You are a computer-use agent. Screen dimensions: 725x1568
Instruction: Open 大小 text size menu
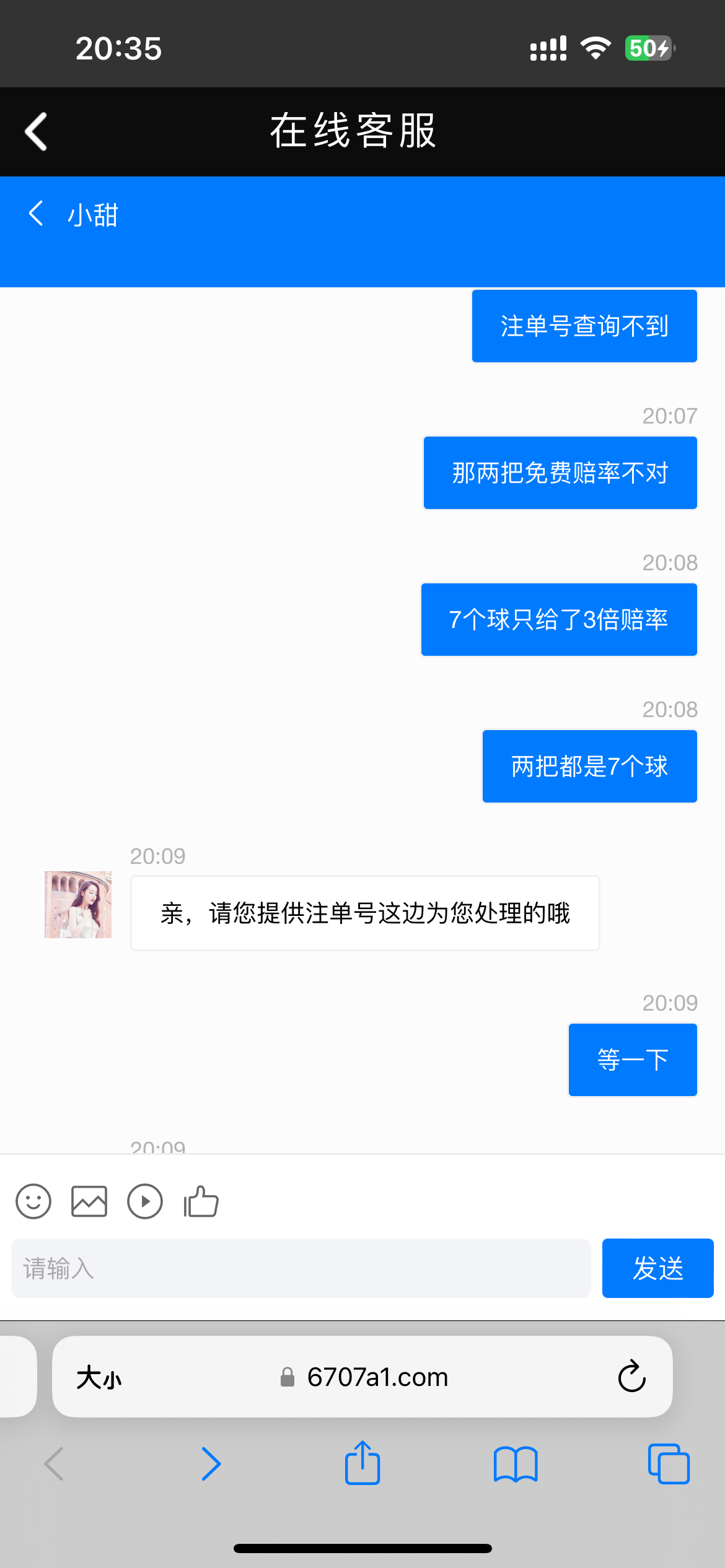tap(99, 1376)
